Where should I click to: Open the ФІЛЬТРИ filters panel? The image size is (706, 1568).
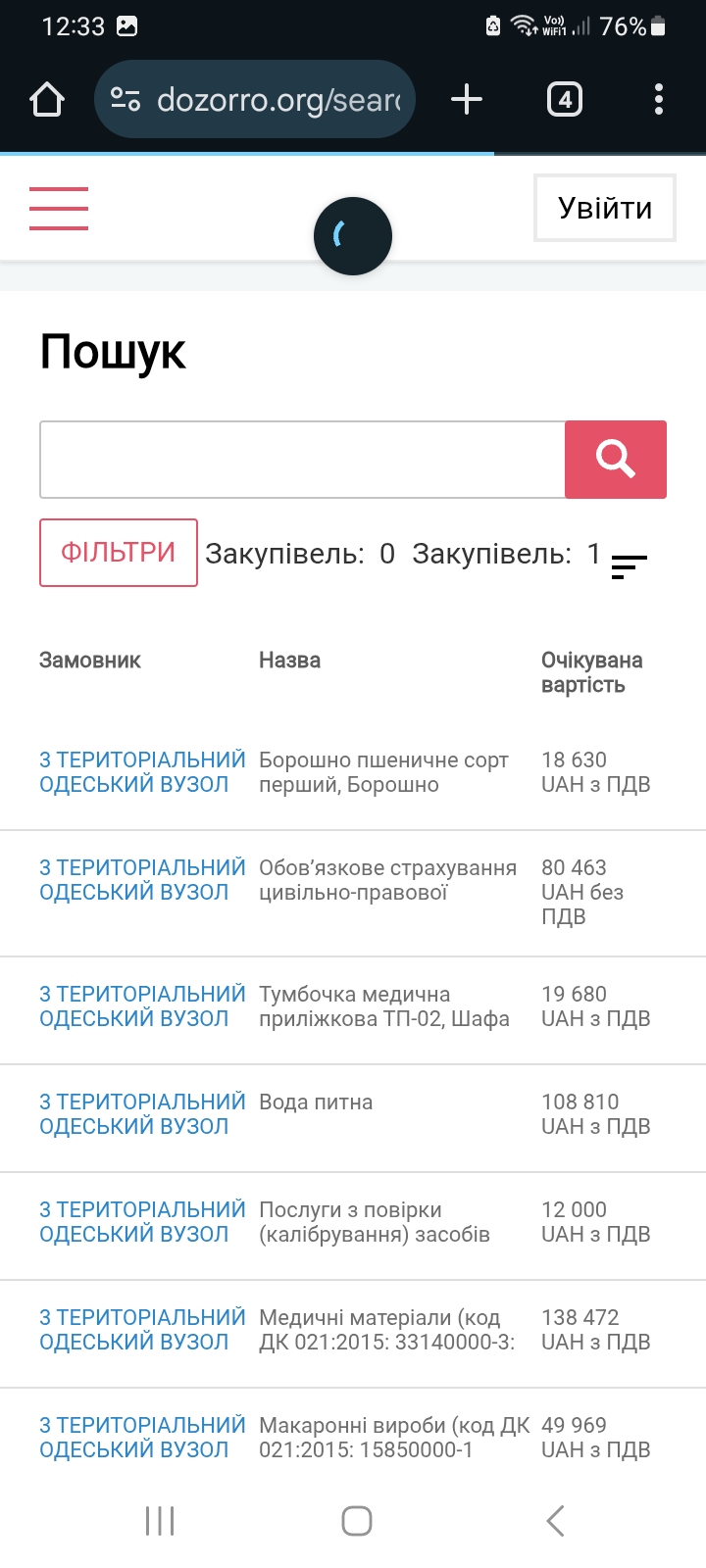click(119, 553)
